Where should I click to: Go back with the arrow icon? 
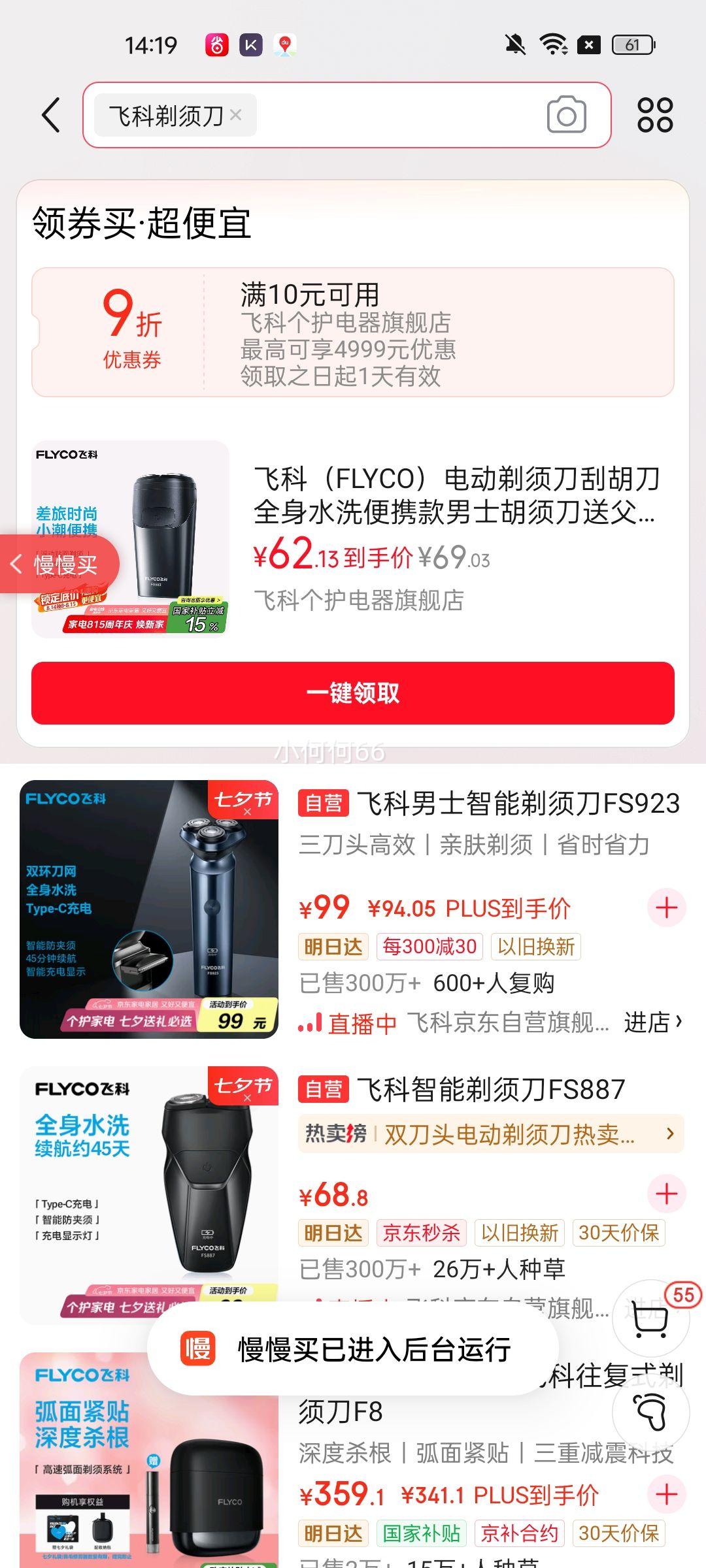click(x=51, y=116)
